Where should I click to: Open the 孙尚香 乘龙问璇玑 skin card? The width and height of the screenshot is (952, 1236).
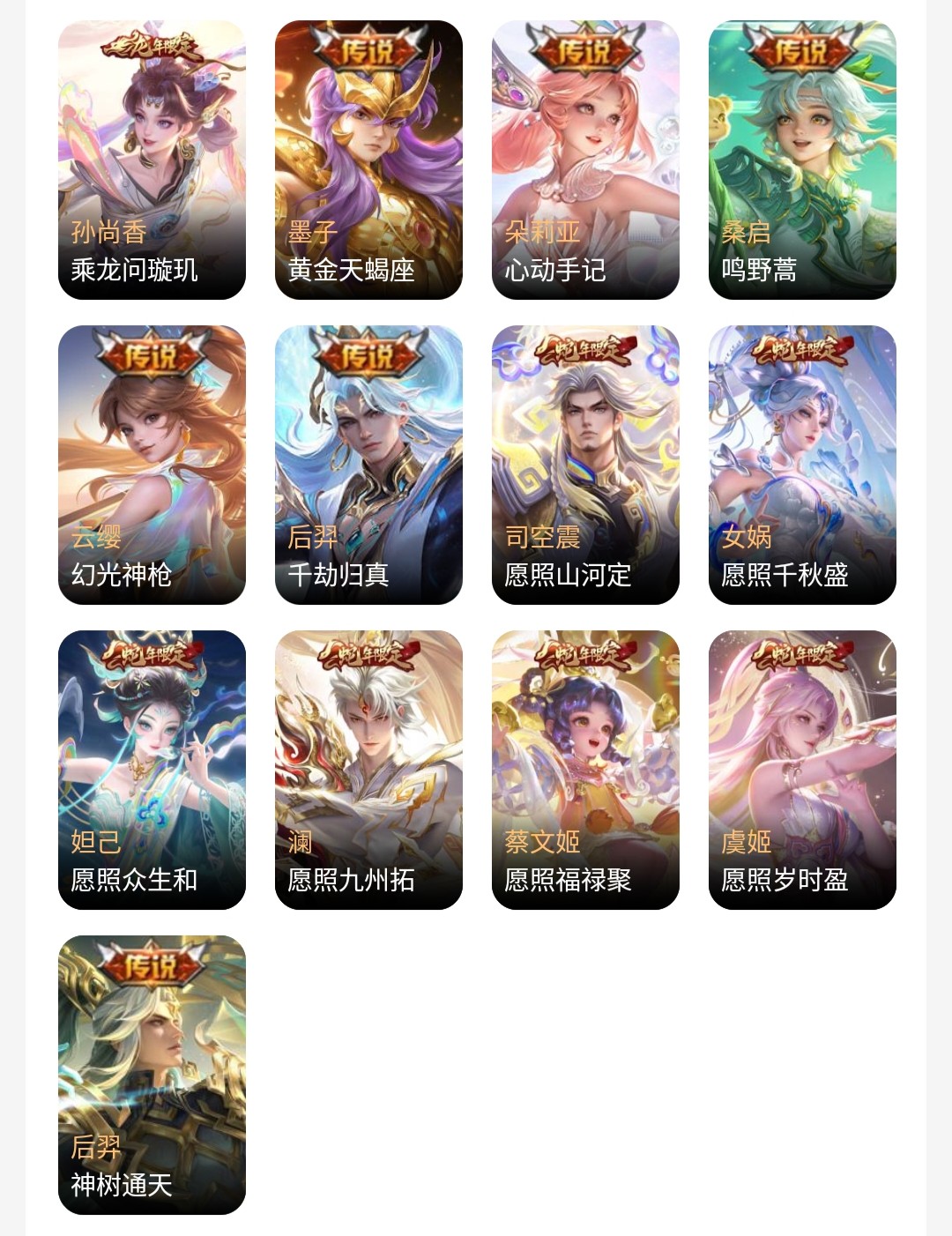tap(152, 160)
